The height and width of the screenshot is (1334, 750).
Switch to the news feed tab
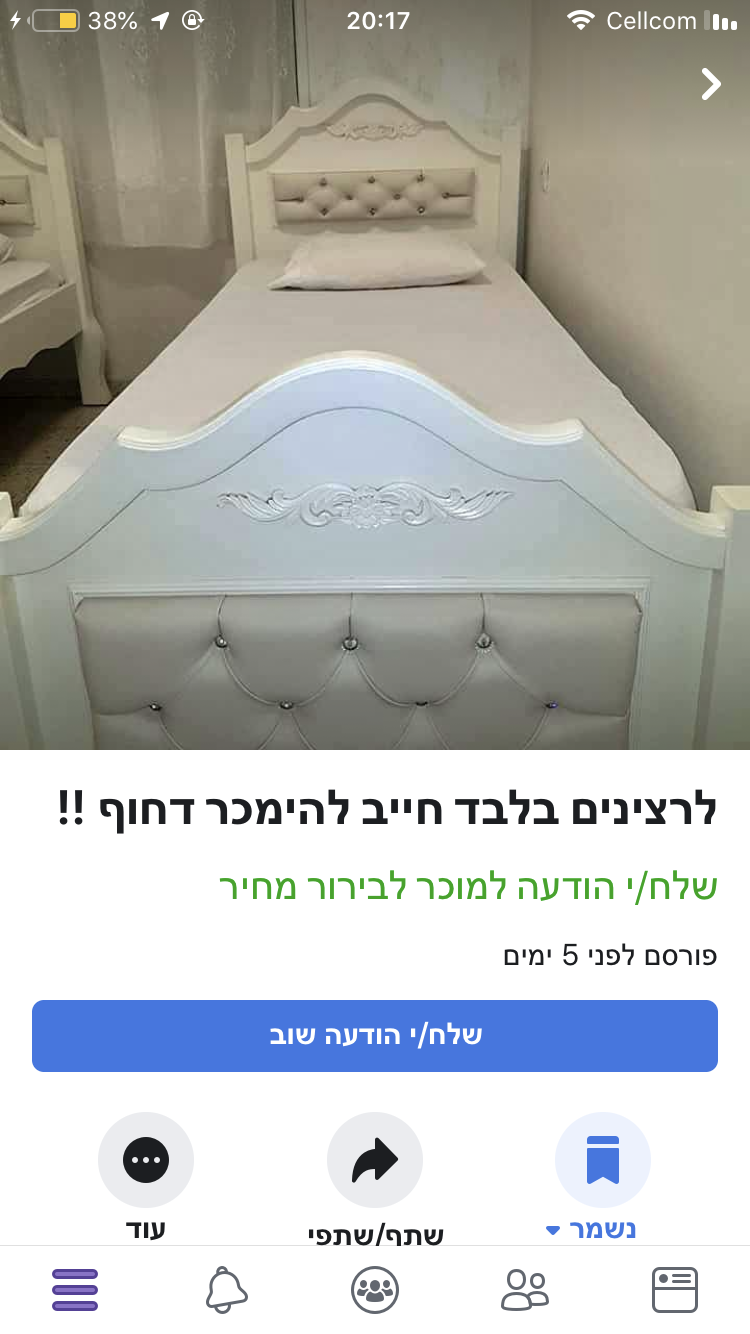point(675,1290)
